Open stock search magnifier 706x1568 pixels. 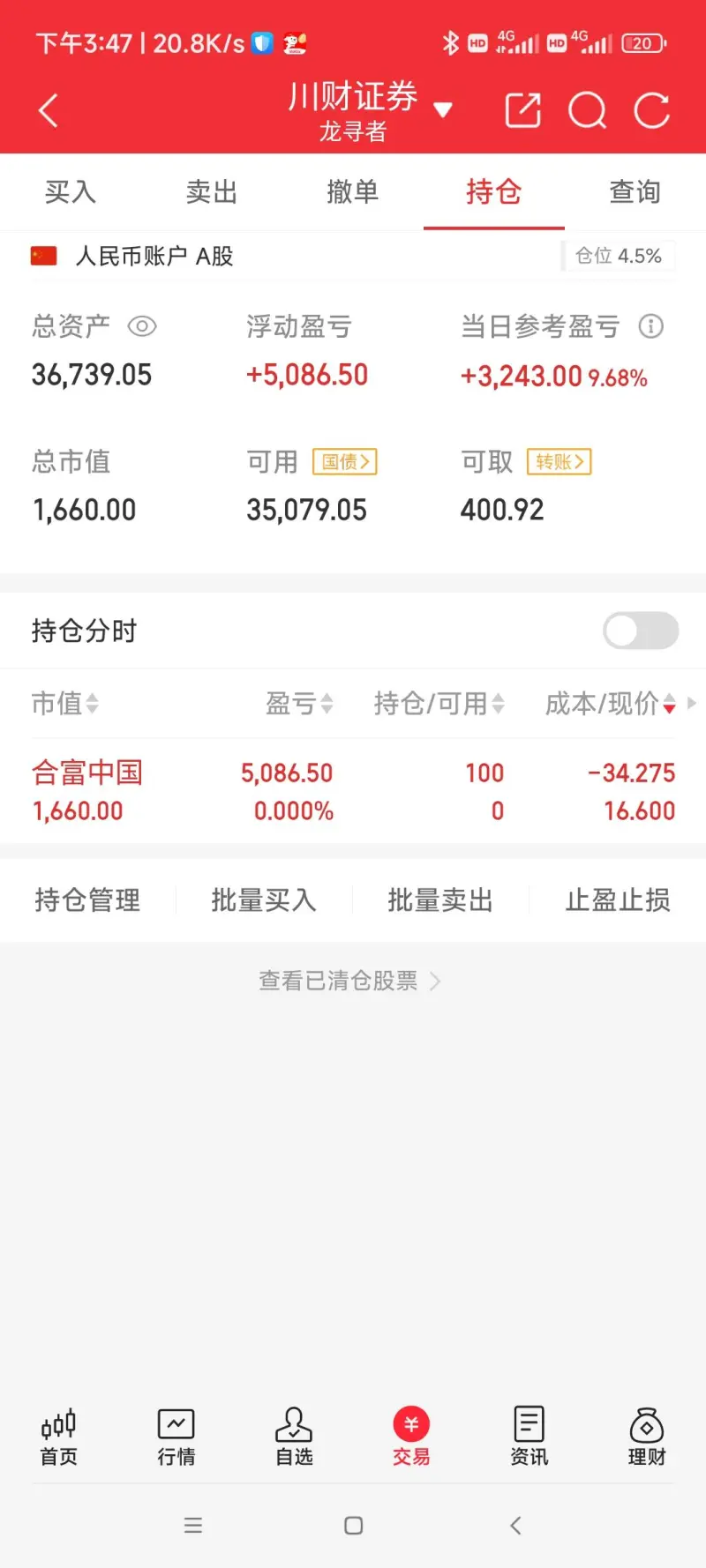pyautogui.click(x=587, y=111)
